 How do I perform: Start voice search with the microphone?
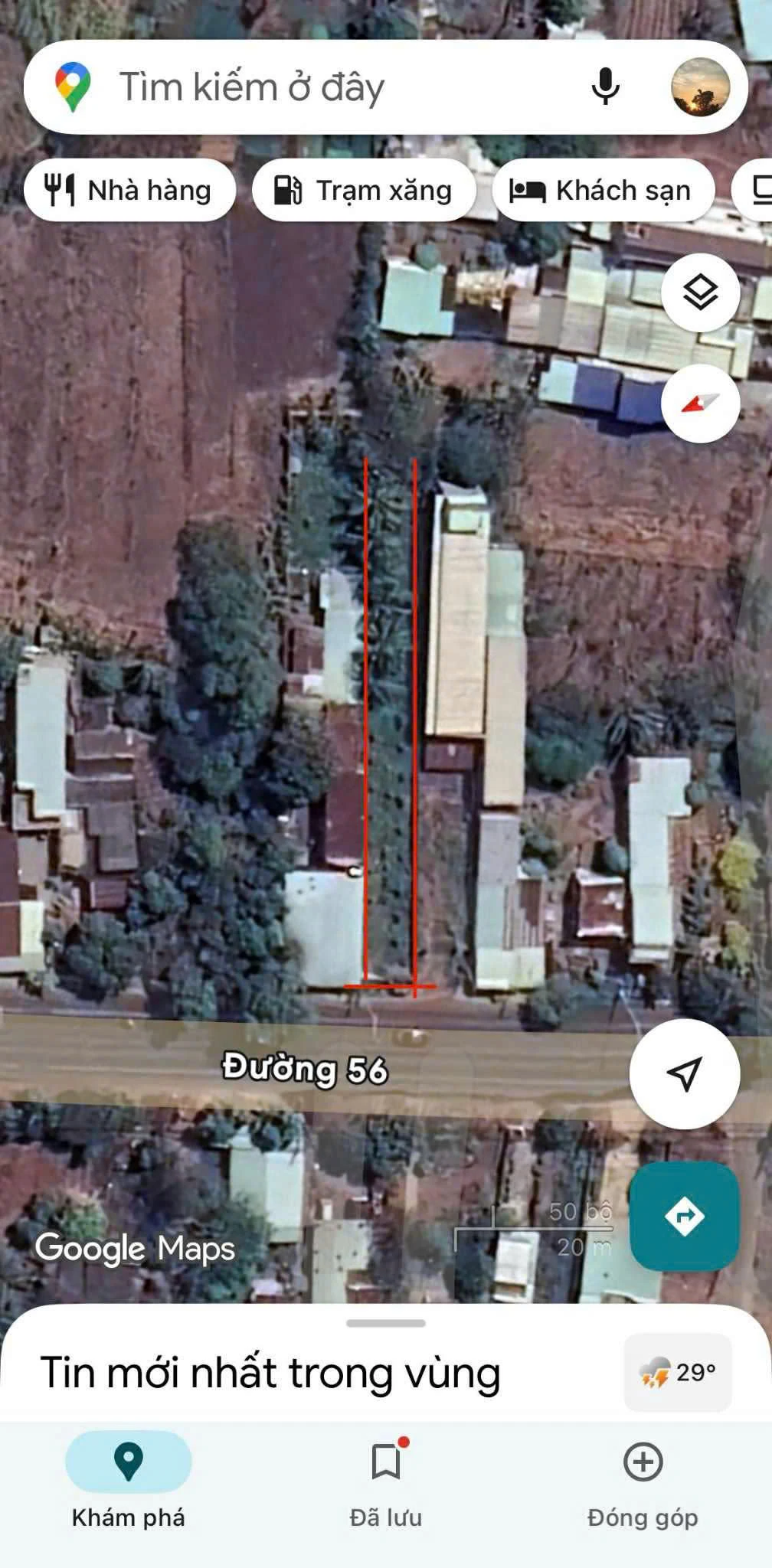pyautogui.click(x=605, y=87)
